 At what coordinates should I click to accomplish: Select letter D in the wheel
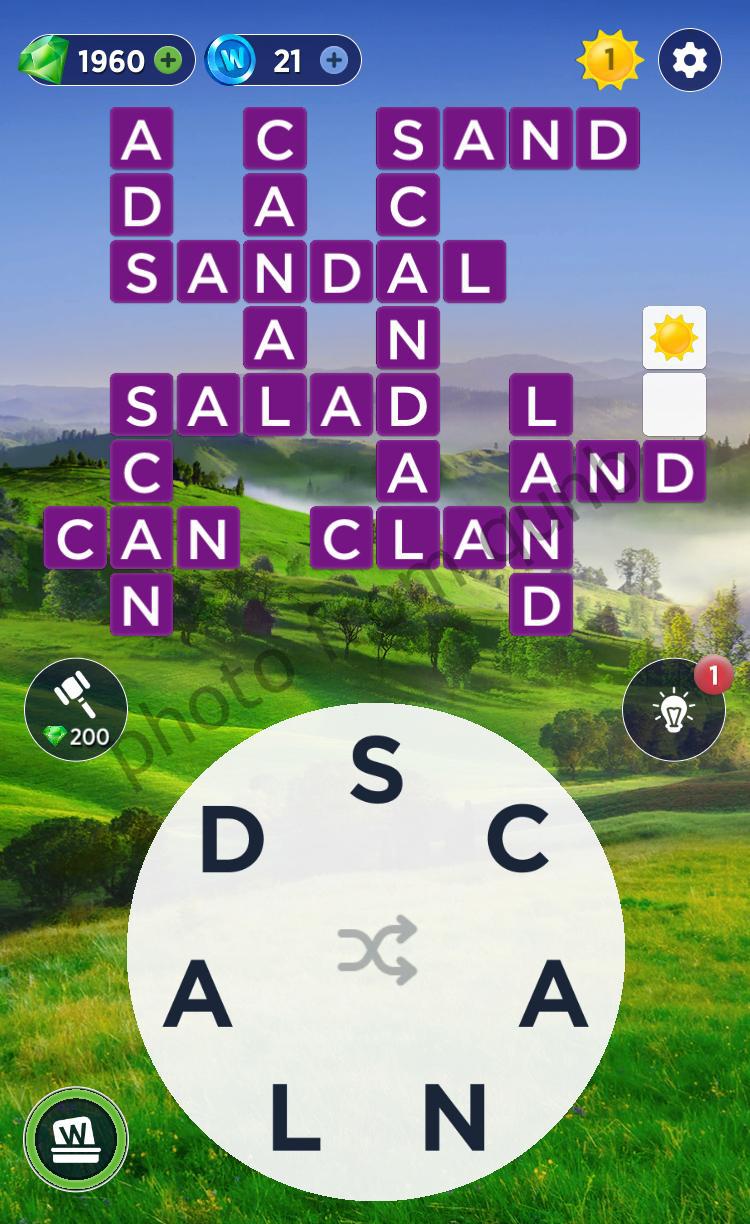[232, 840]
